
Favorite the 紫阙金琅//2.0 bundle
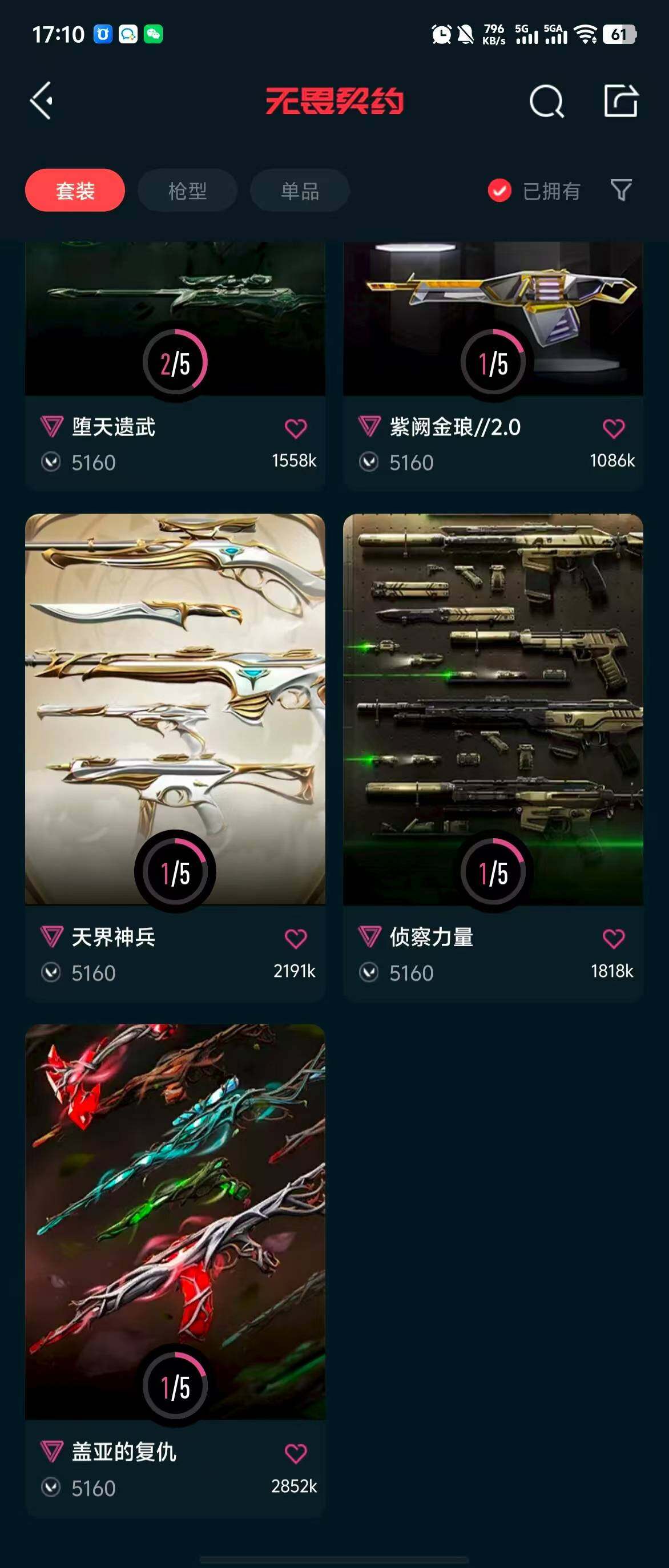(614, 429)
